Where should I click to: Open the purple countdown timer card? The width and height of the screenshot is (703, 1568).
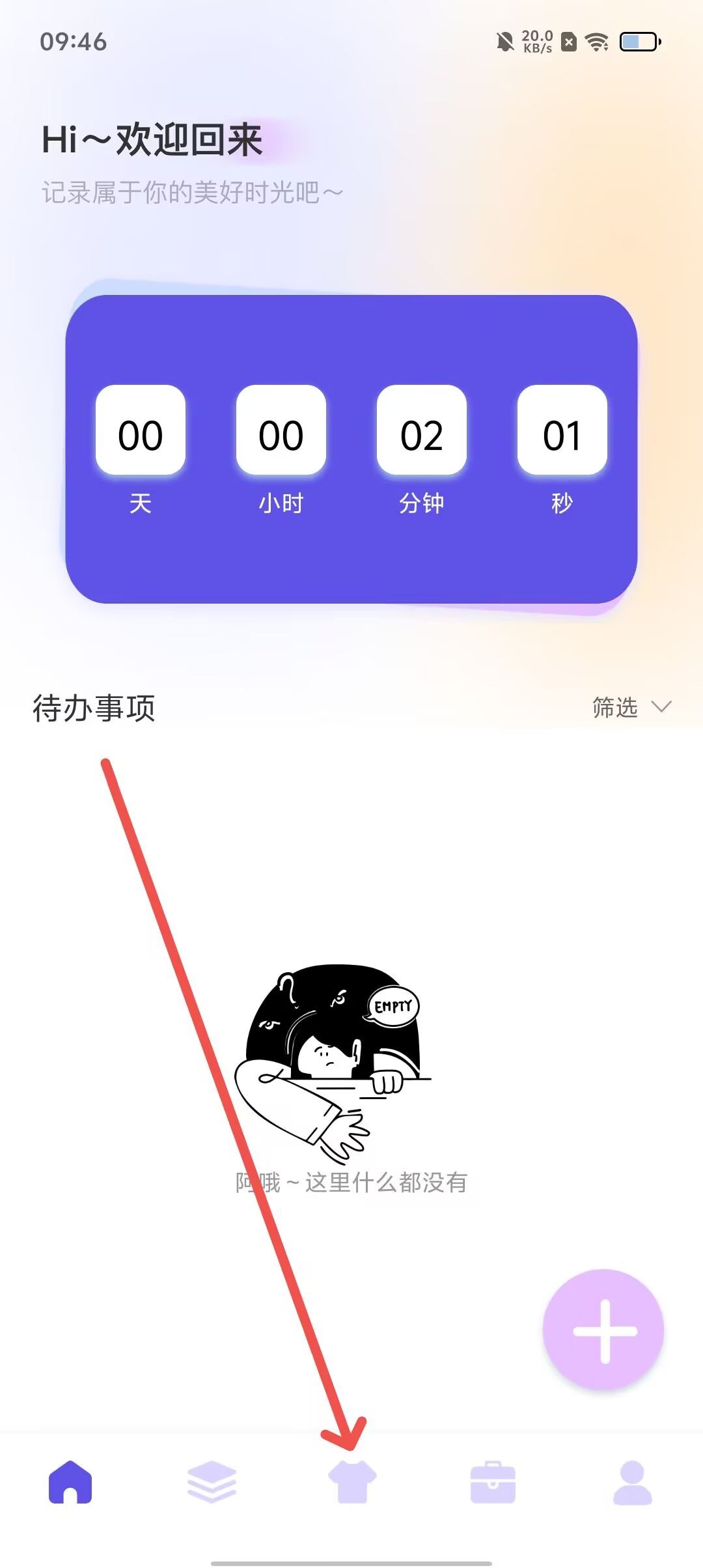click(351, 449)
